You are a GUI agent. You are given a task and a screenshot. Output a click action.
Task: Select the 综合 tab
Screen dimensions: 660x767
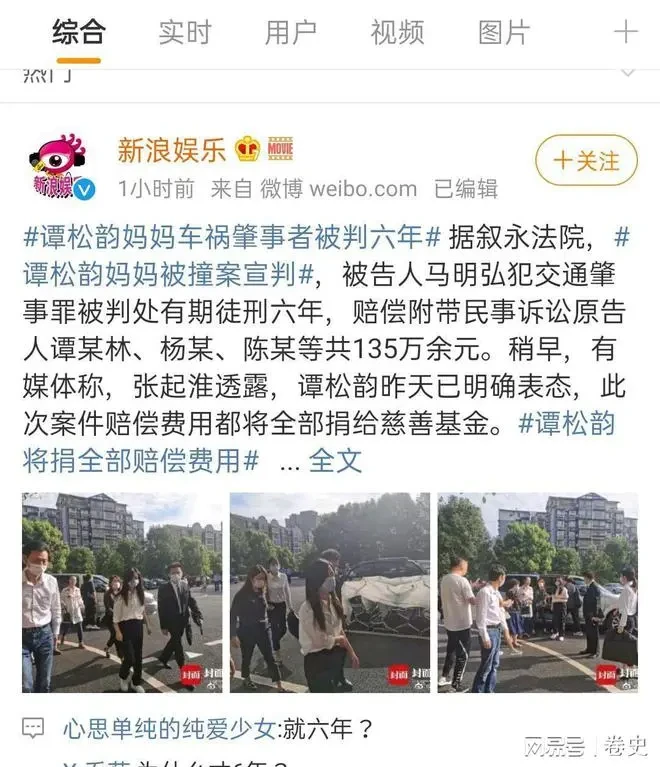click(x=78, y=32)
